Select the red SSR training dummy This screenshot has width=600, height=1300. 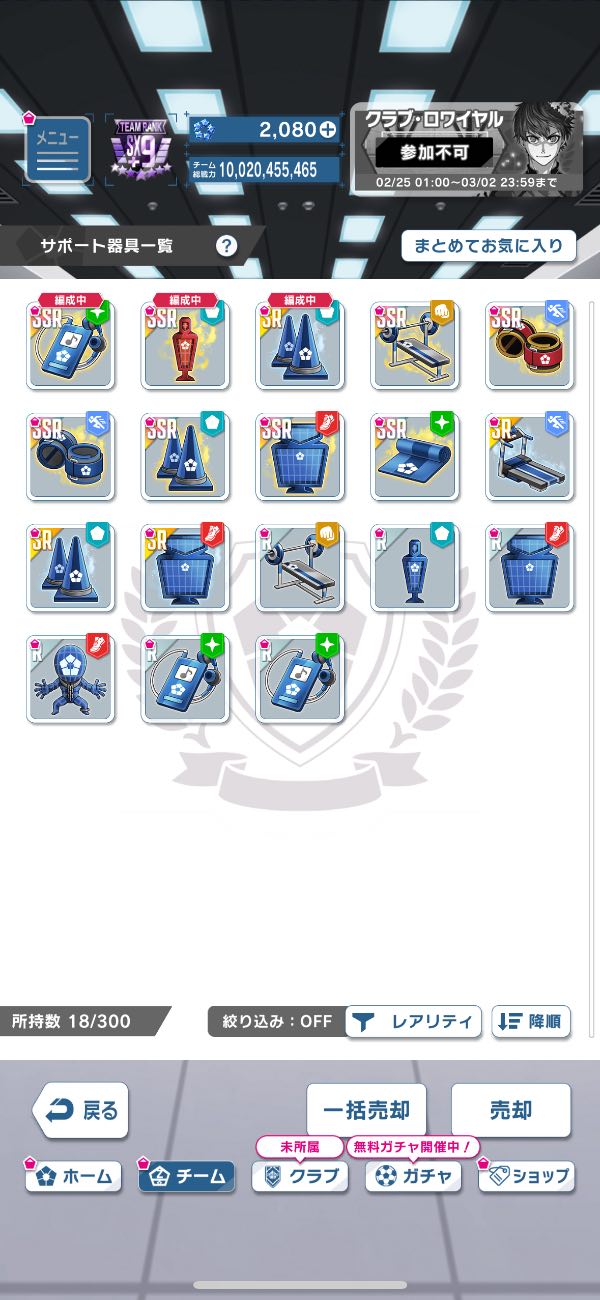click(x=186, y=345)
